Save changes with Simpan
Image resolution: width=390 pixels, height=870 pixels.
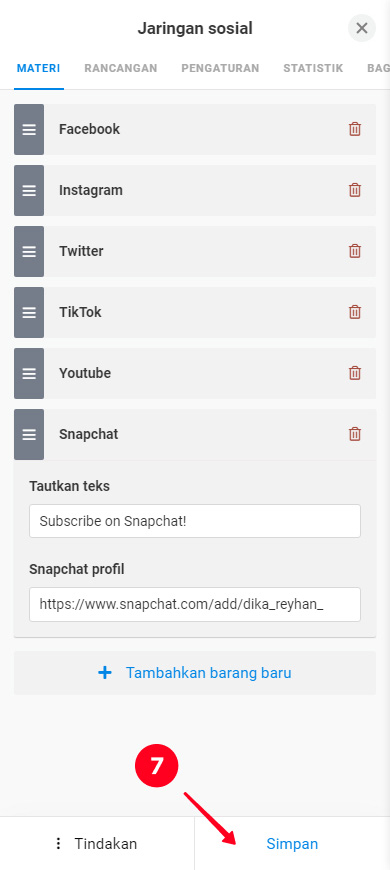coord(292,844)
